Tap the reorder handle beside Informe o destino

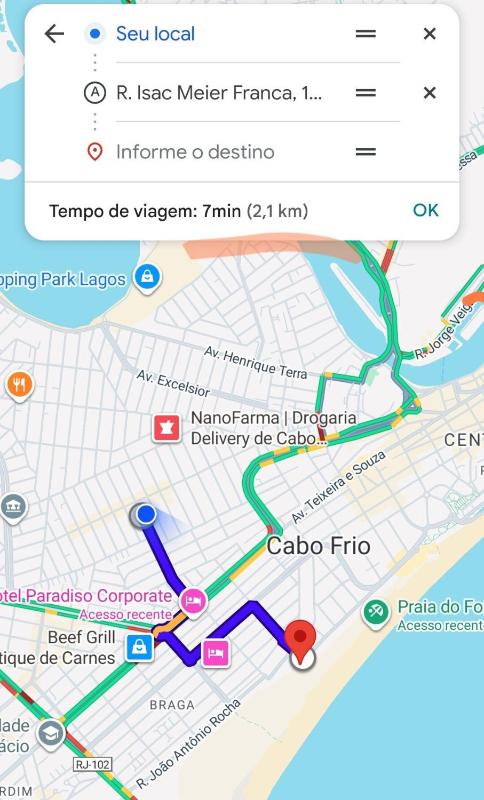pos(366,152)
